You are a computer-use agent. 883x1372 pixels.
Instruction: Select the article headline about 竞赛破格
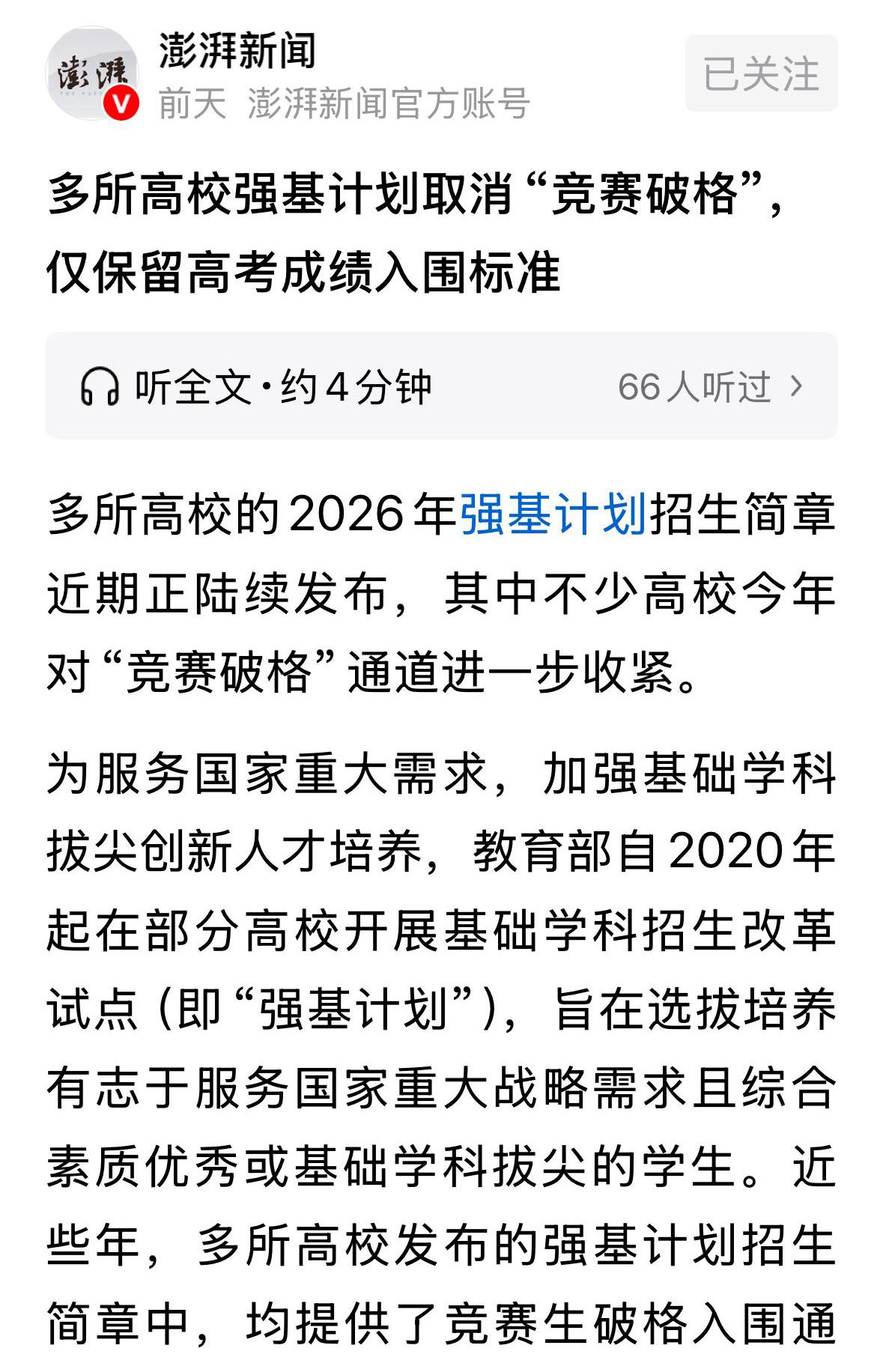[419, 232]
